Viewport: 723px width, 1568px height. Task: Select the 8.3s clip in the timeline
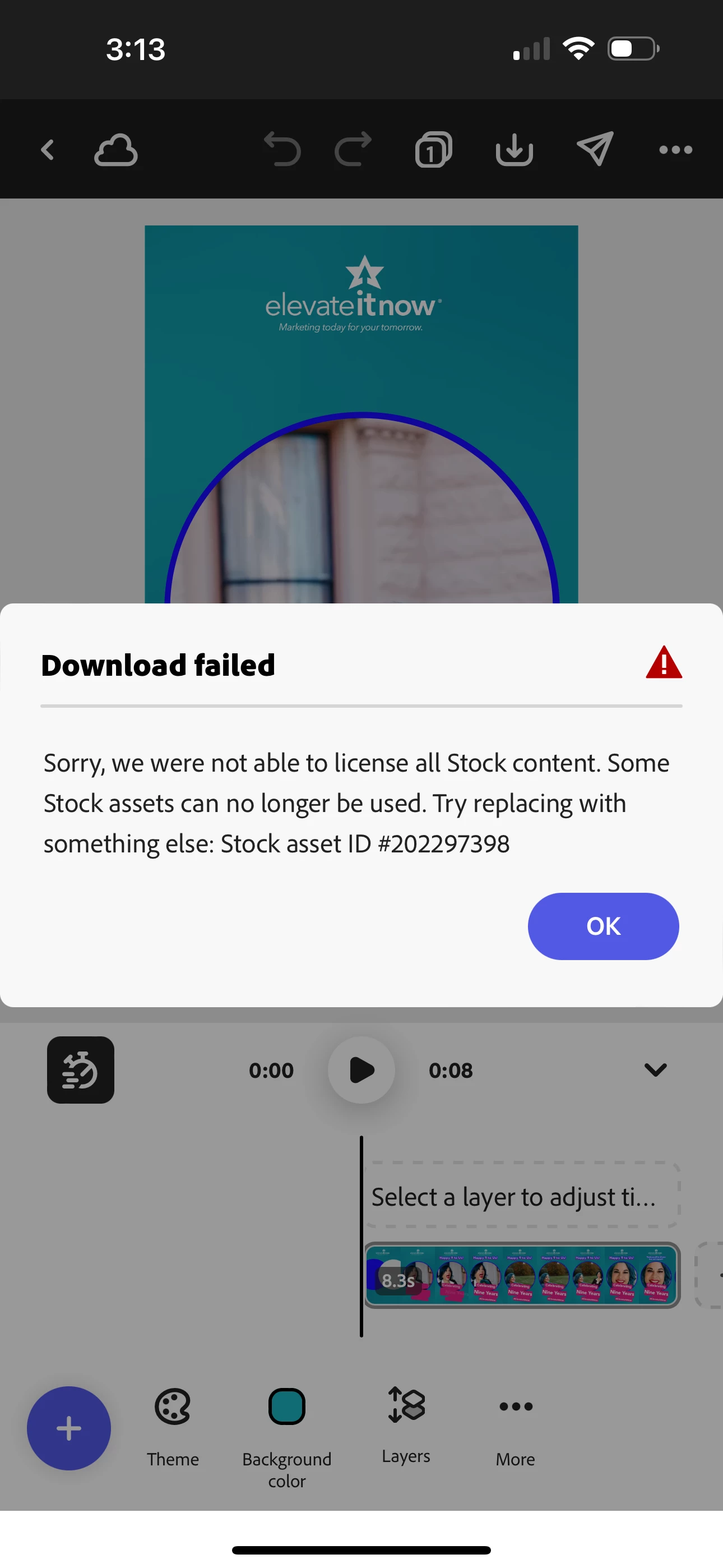(522, 1275)
